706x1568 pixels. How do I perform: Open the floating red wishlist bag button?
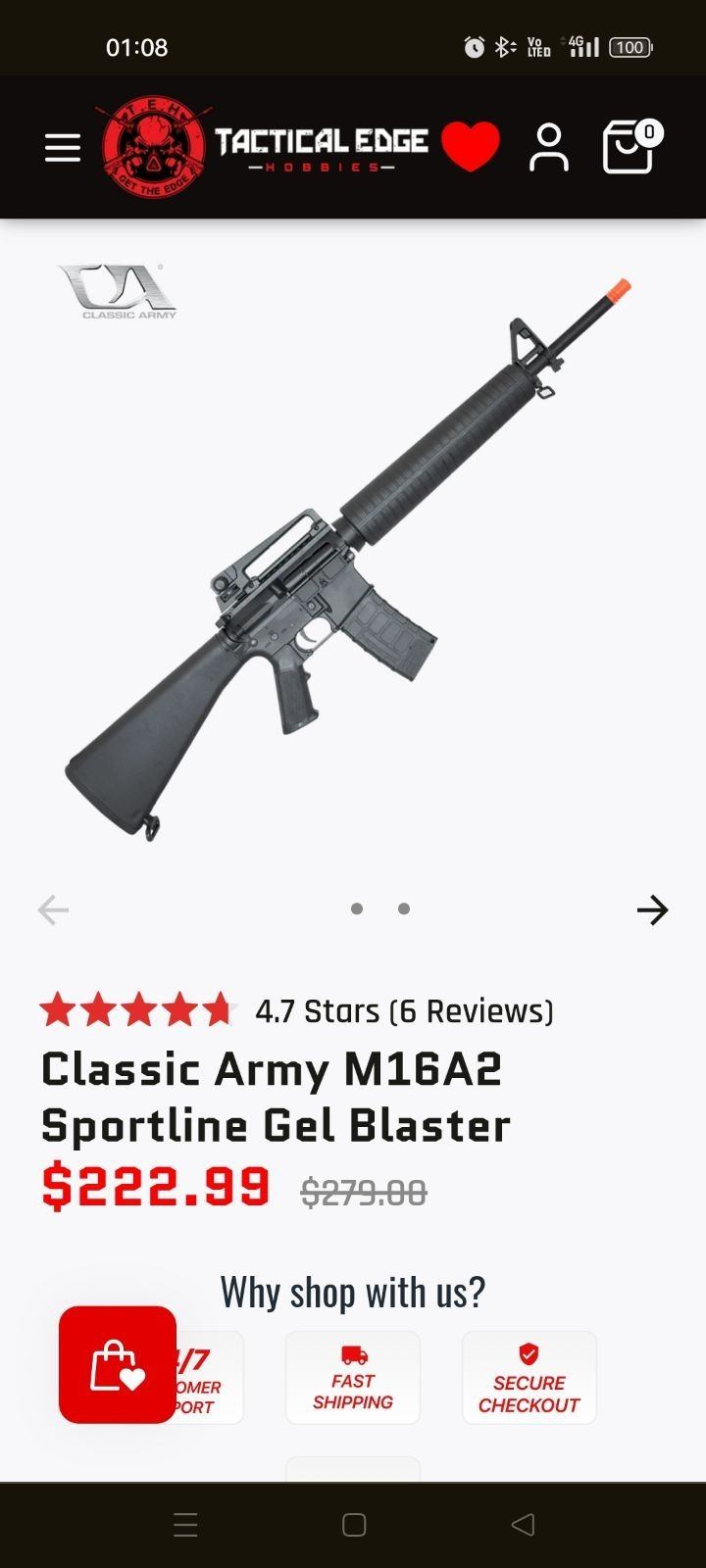pyautogui.click(x=118, y=1364)
